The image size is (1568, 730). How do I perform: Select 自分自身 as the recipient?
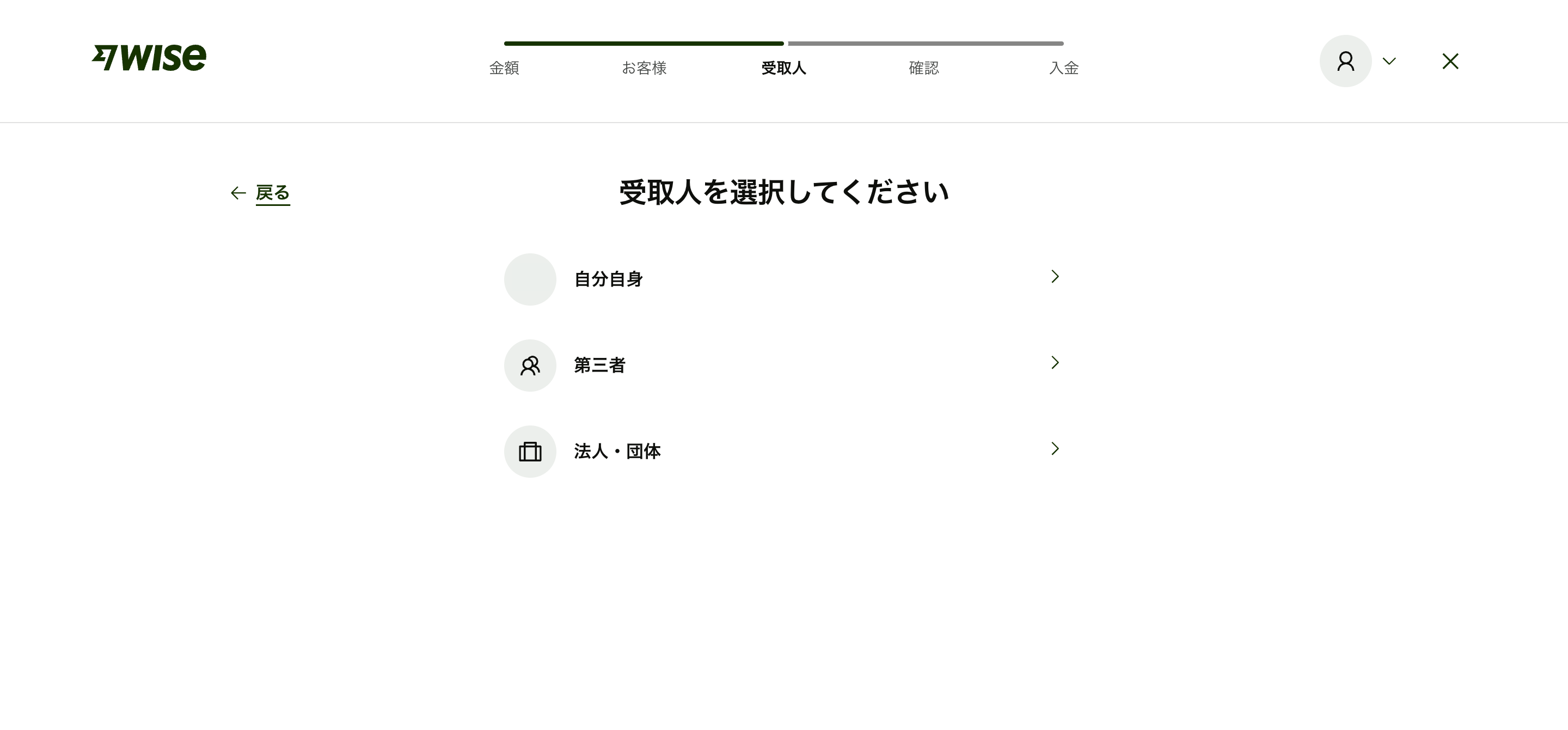click(783, 279)
